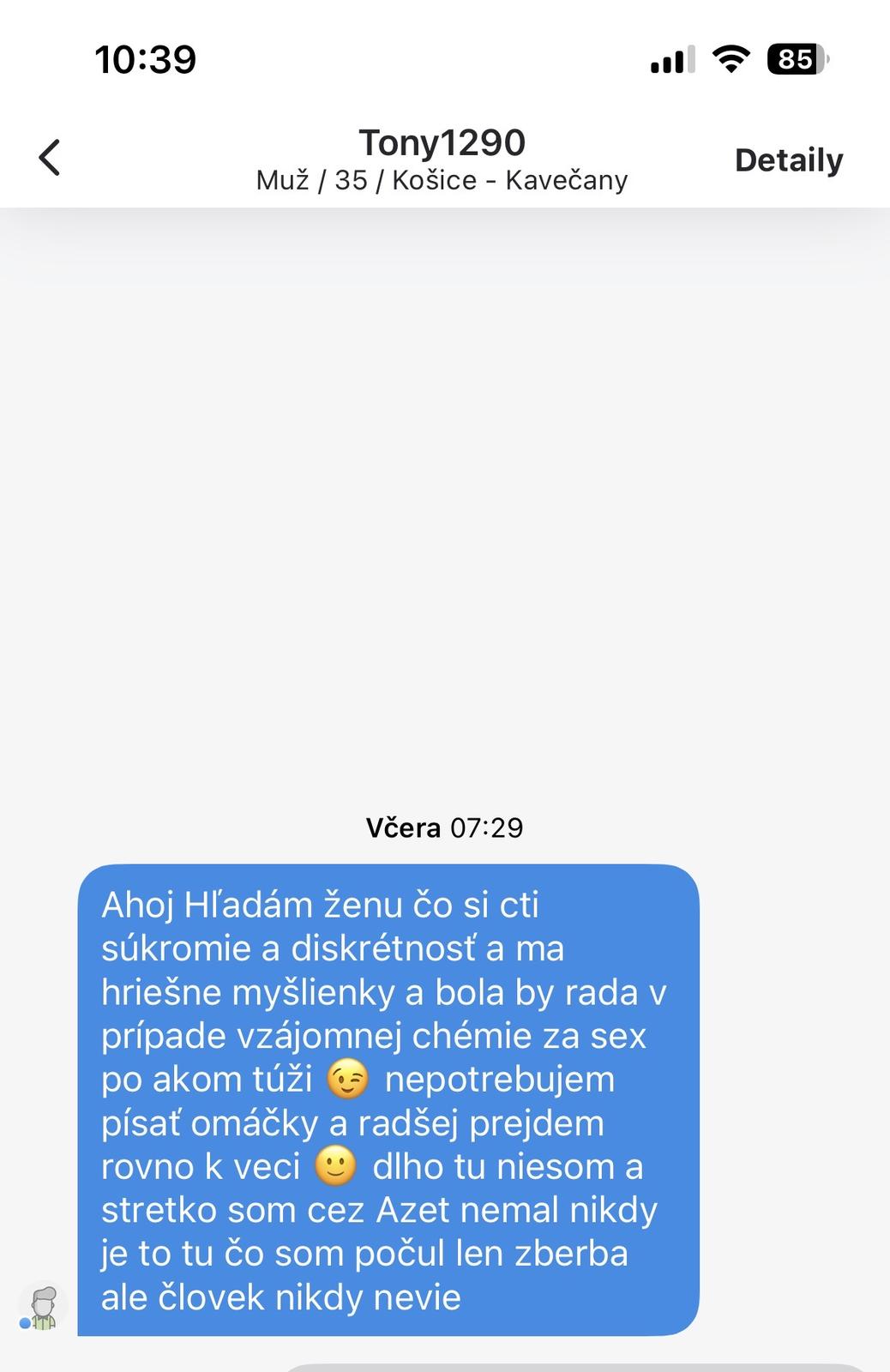Open Tony1290's profile from the header name
This screenshot has width=890, height=1372.
pyautogui.click(x=442, y=143)
